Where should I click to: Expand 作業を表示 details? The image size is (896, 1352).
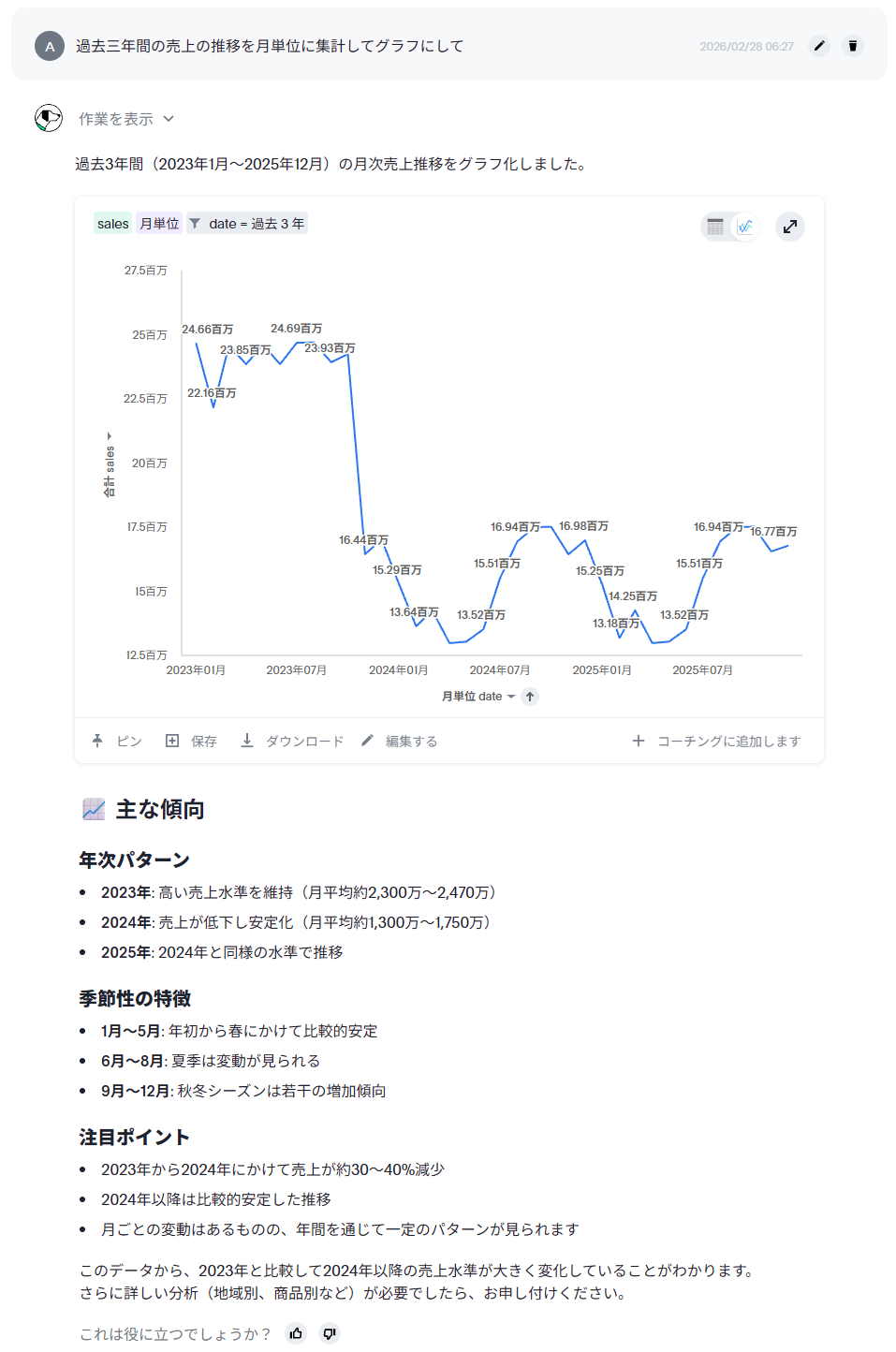tap(126, 119)
